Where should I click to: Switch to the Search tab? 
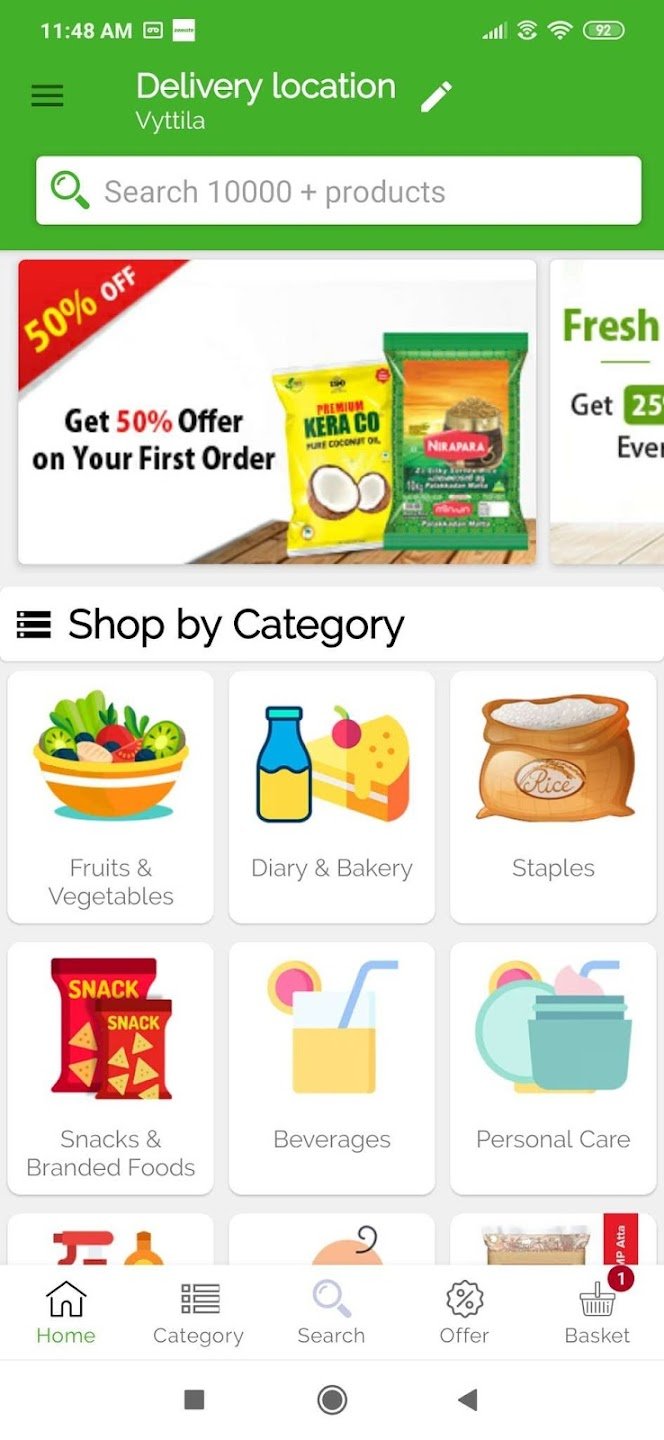331,1313
